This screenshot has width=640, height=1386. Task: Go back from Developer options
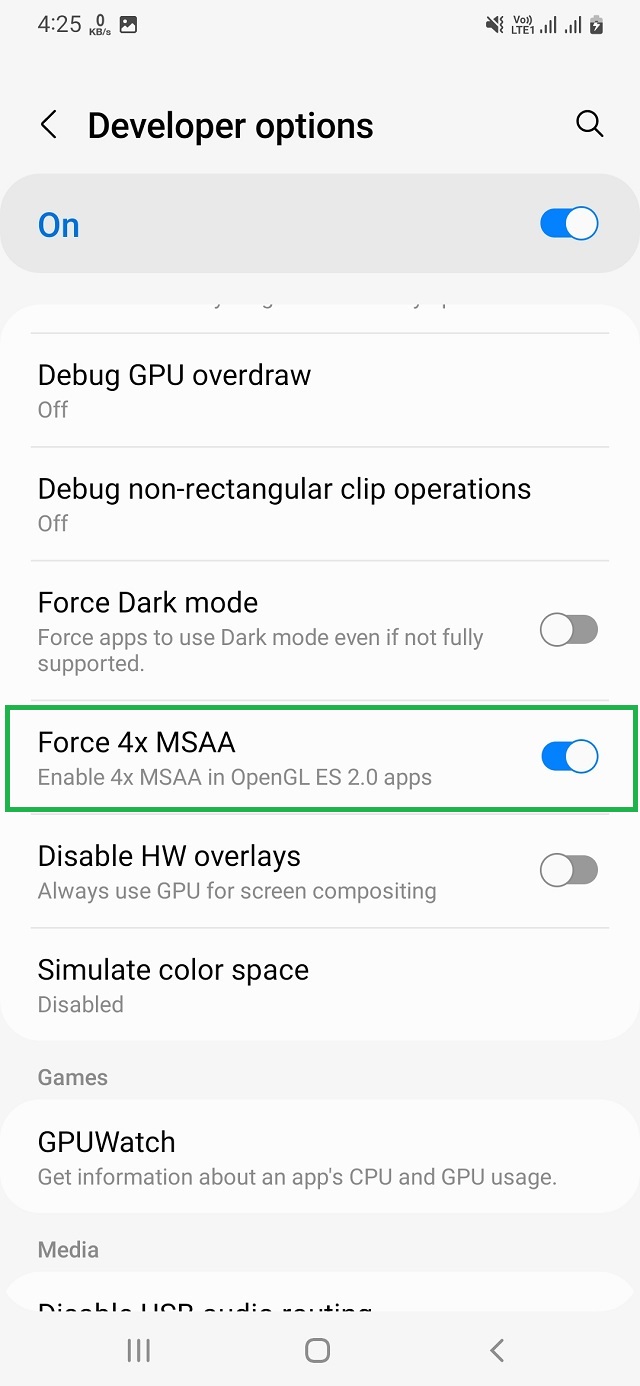pos(48,125)
